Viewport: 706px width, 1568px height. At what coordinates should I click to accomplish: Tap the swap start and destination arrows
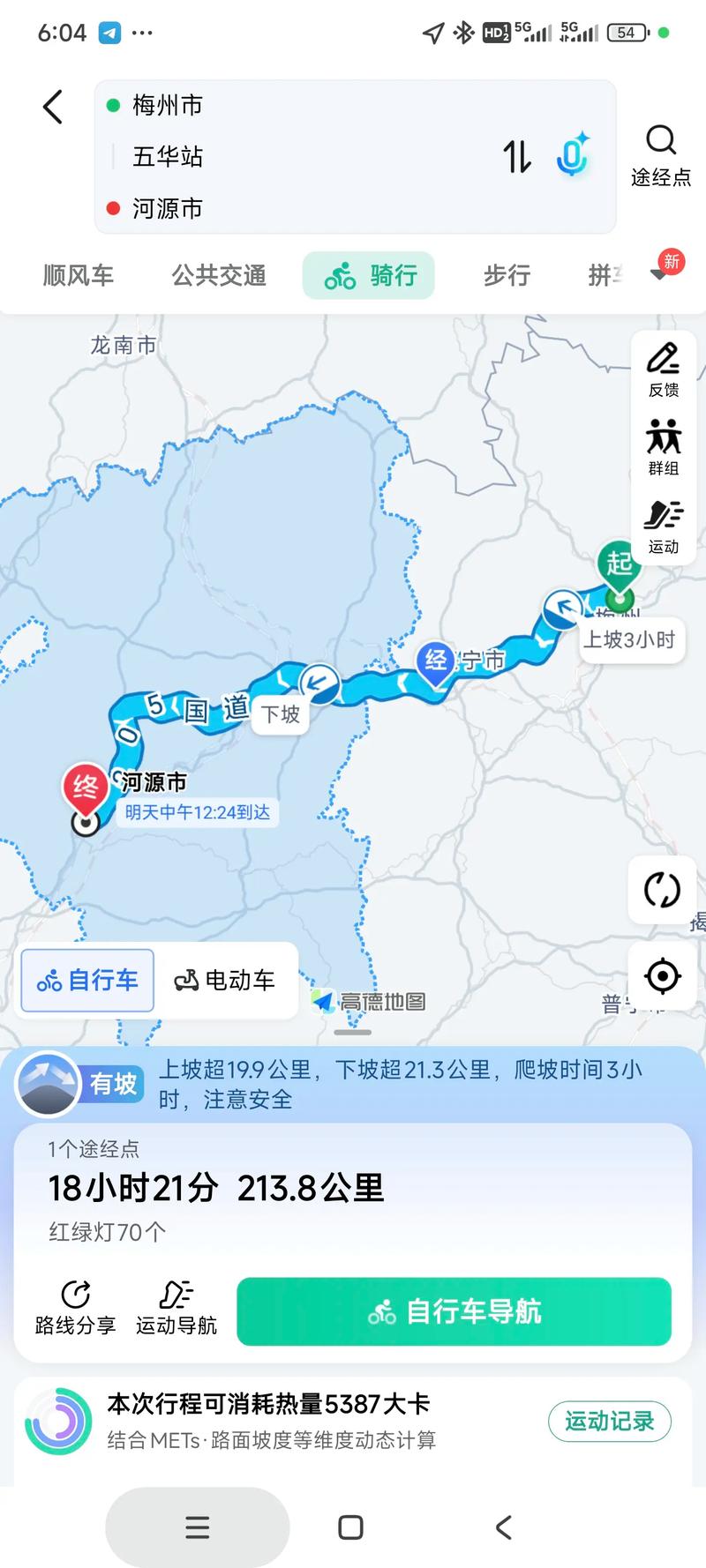(517, 155)
